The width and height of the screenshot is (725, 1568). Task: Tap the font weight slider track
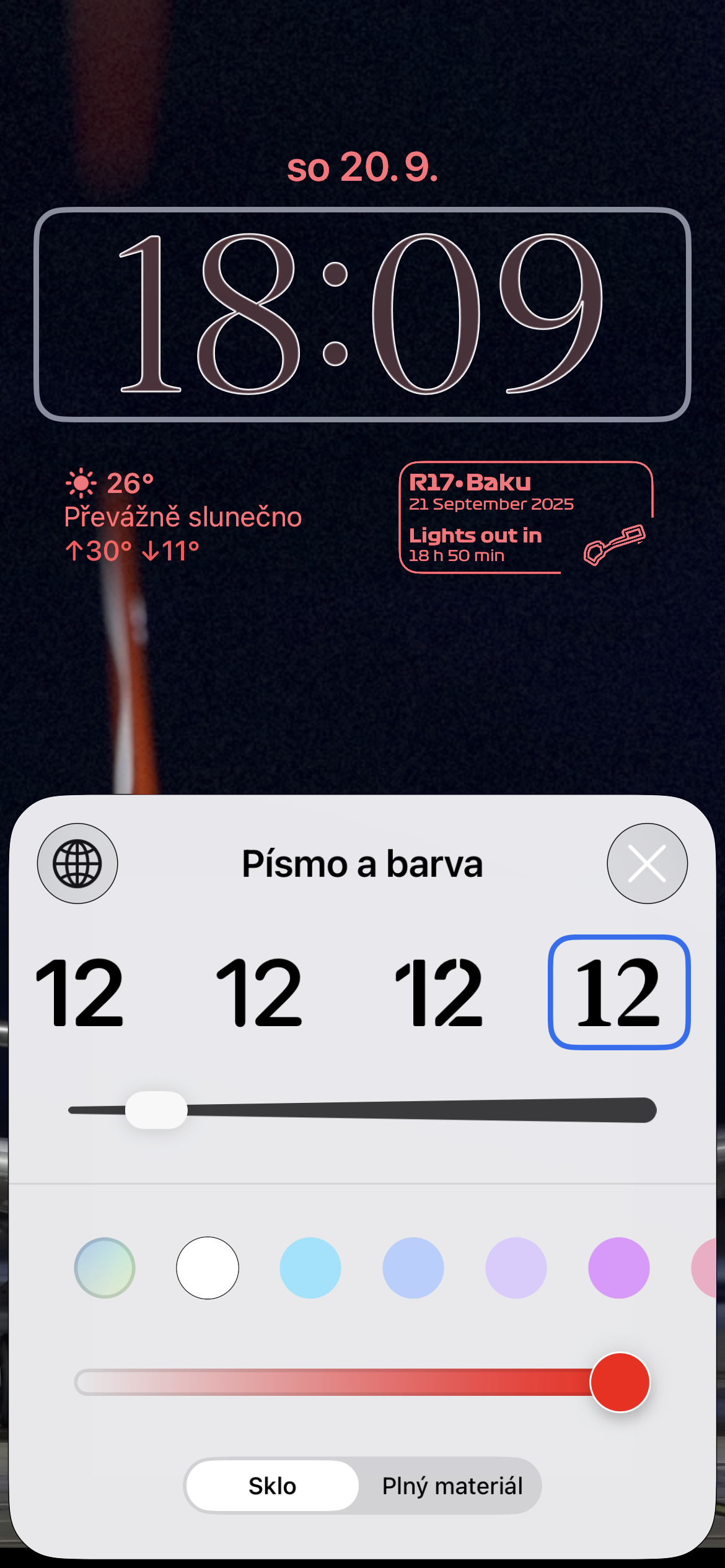point(362,1110)
